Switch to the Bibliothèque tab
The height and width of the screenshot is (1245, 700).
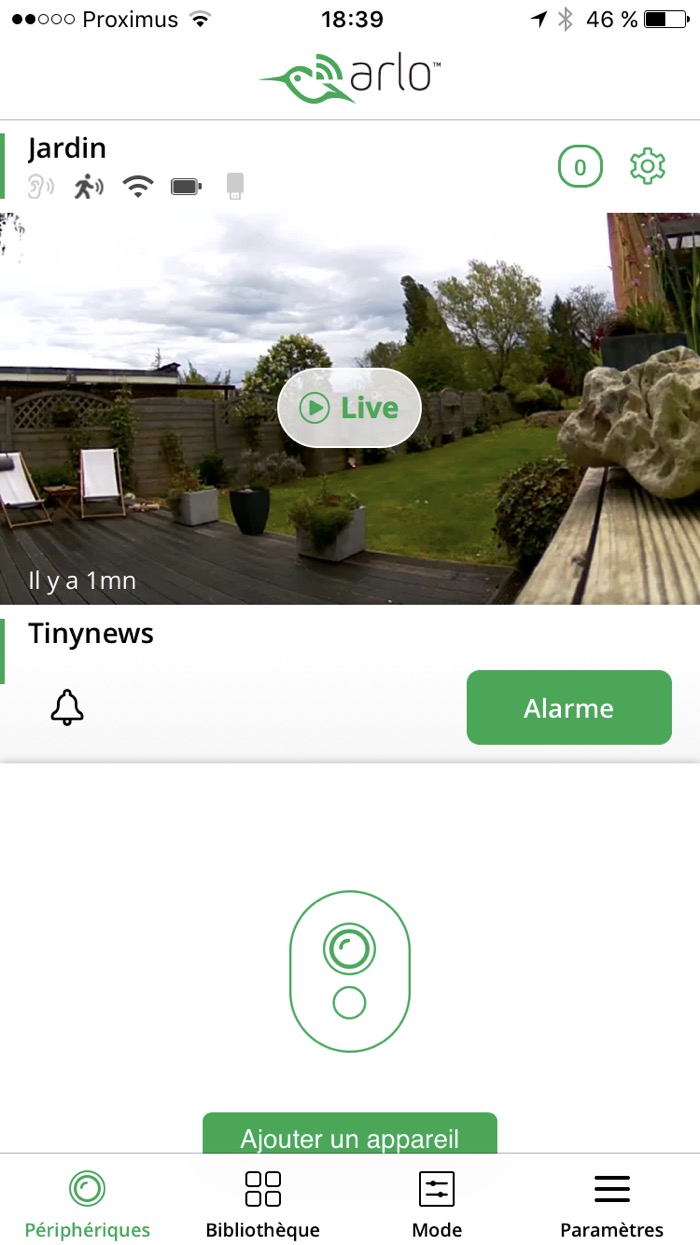tap(262, 1204)
